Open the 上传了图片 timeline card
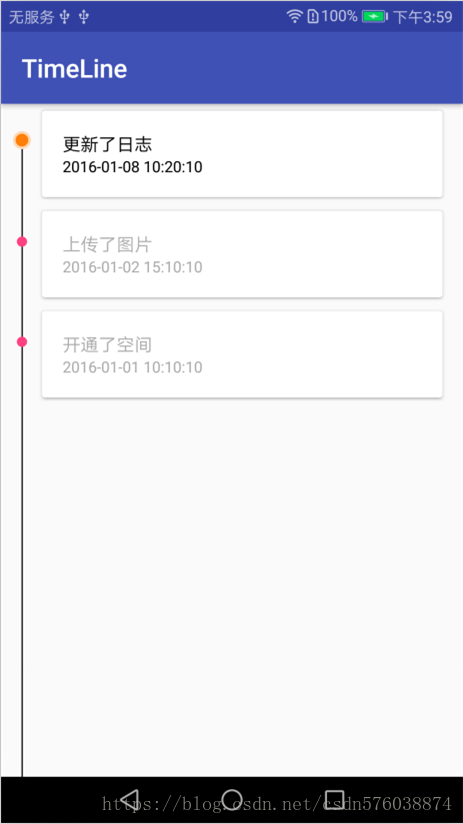Image resolution: width=463 pixels, height=824 pixels. 242,254
